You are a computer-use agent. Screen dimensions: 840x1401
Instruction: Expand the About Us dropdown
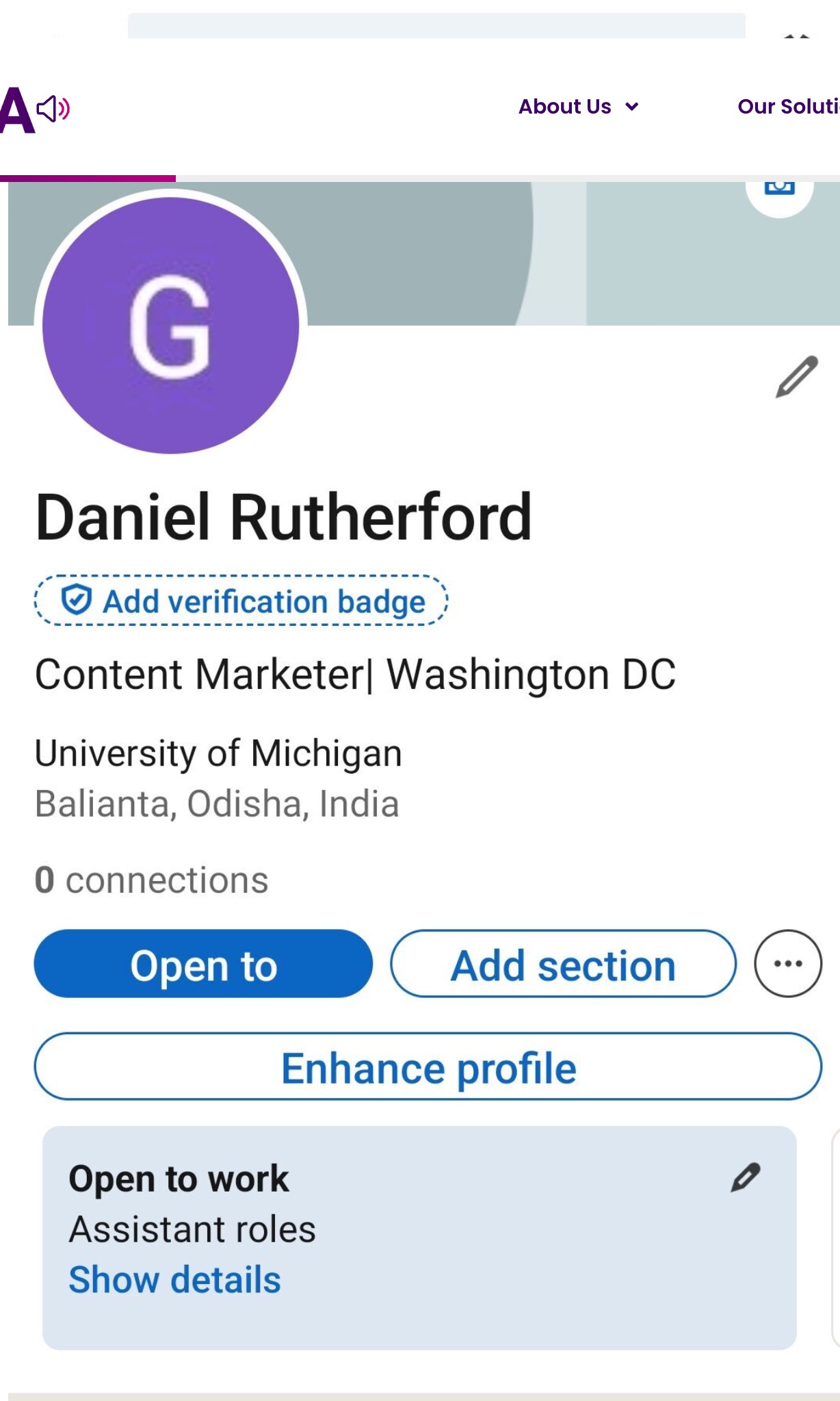click(x=578, y=107)
